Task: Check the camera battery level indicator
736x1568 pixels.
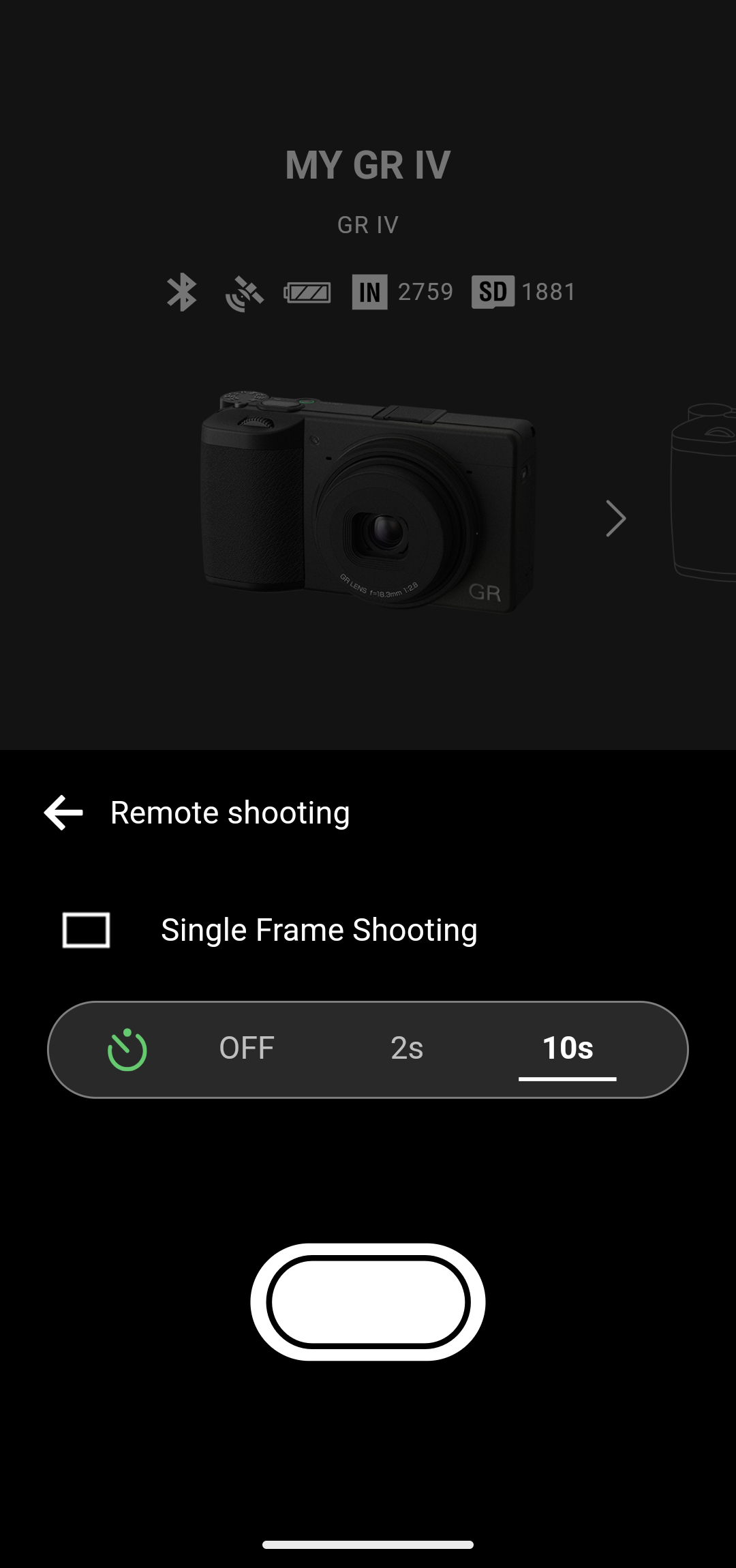Action: [307, 292]
